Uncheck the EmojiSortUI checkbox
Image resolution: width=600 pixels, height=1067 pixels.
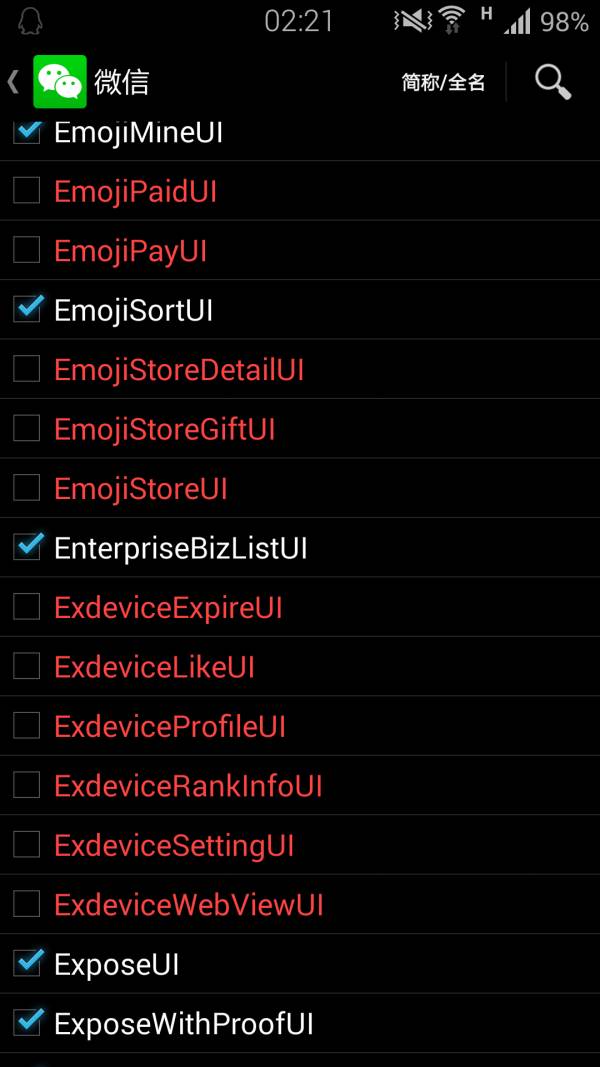[x=27, y=310]
